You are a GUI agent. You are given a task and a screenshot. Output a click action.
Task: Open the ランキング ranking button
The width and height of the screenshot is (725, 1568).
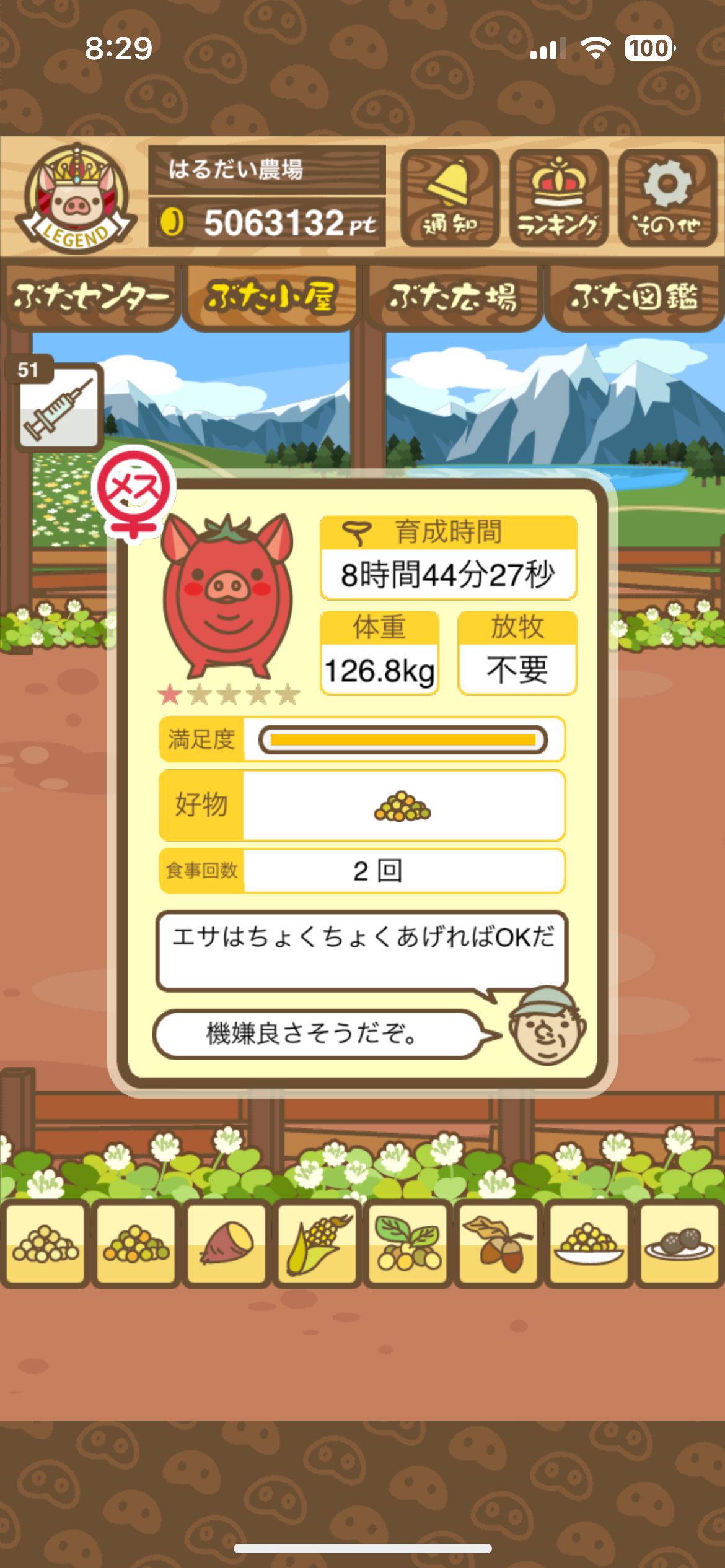tap(558, 198)
